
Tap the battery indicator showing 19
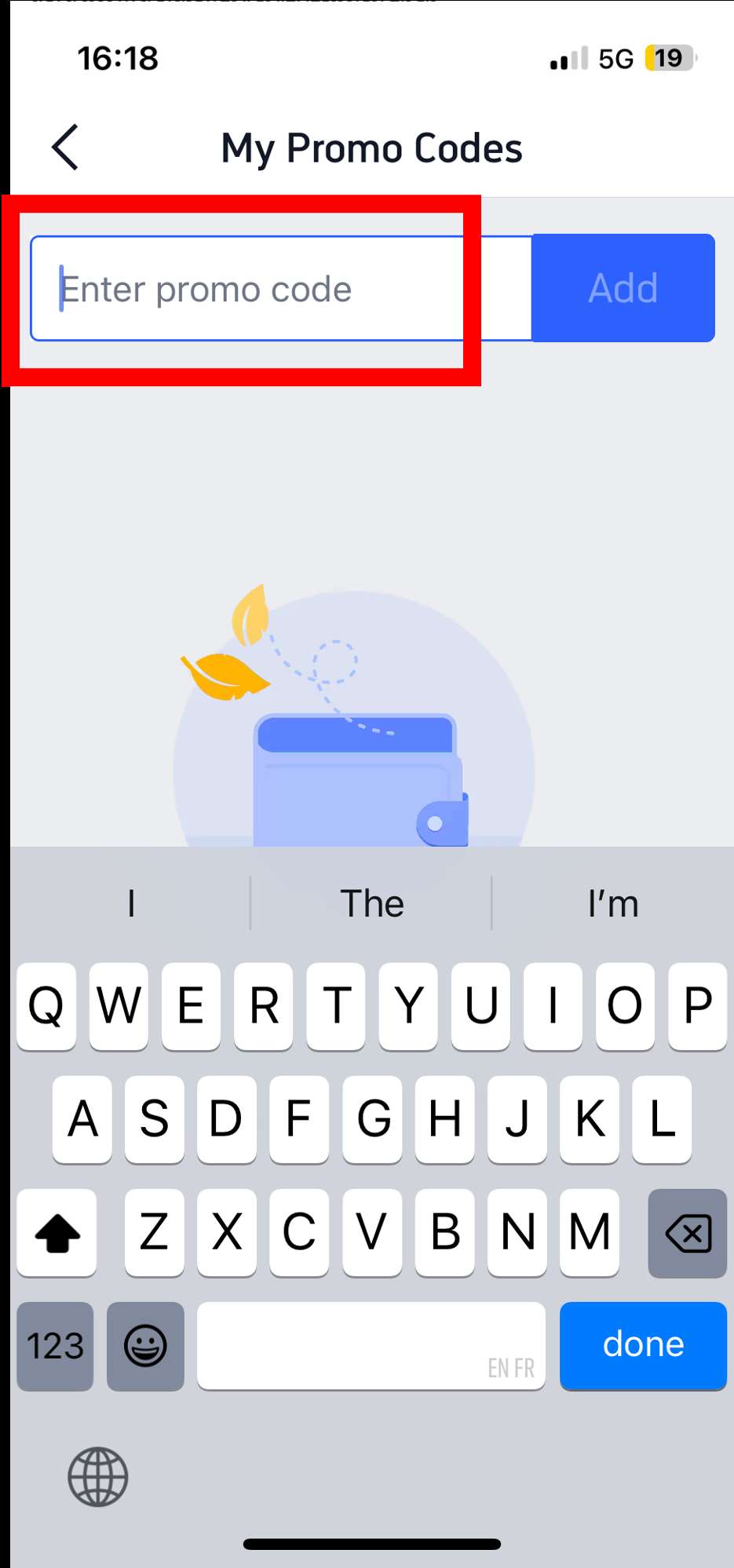pos(668,58)
